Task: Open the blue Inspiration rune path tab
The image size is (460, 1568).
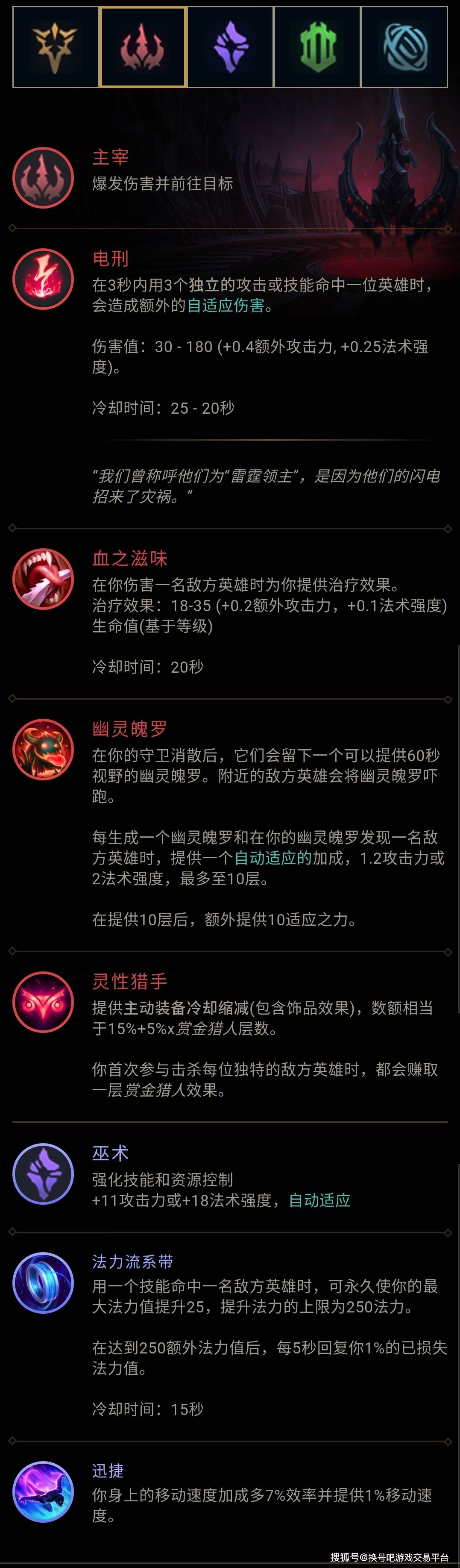Action: point(404,47)
